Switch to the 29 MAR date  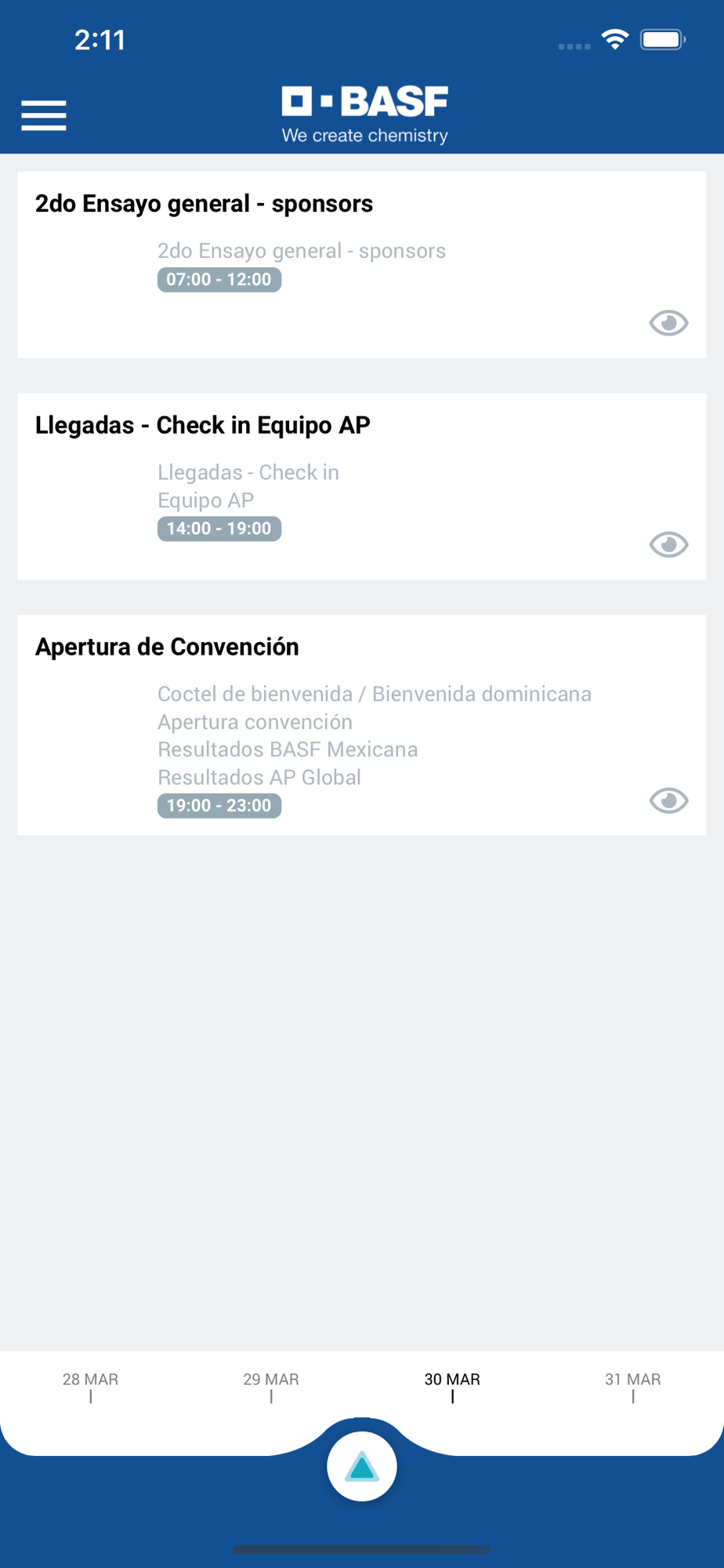pos(271,1386)
